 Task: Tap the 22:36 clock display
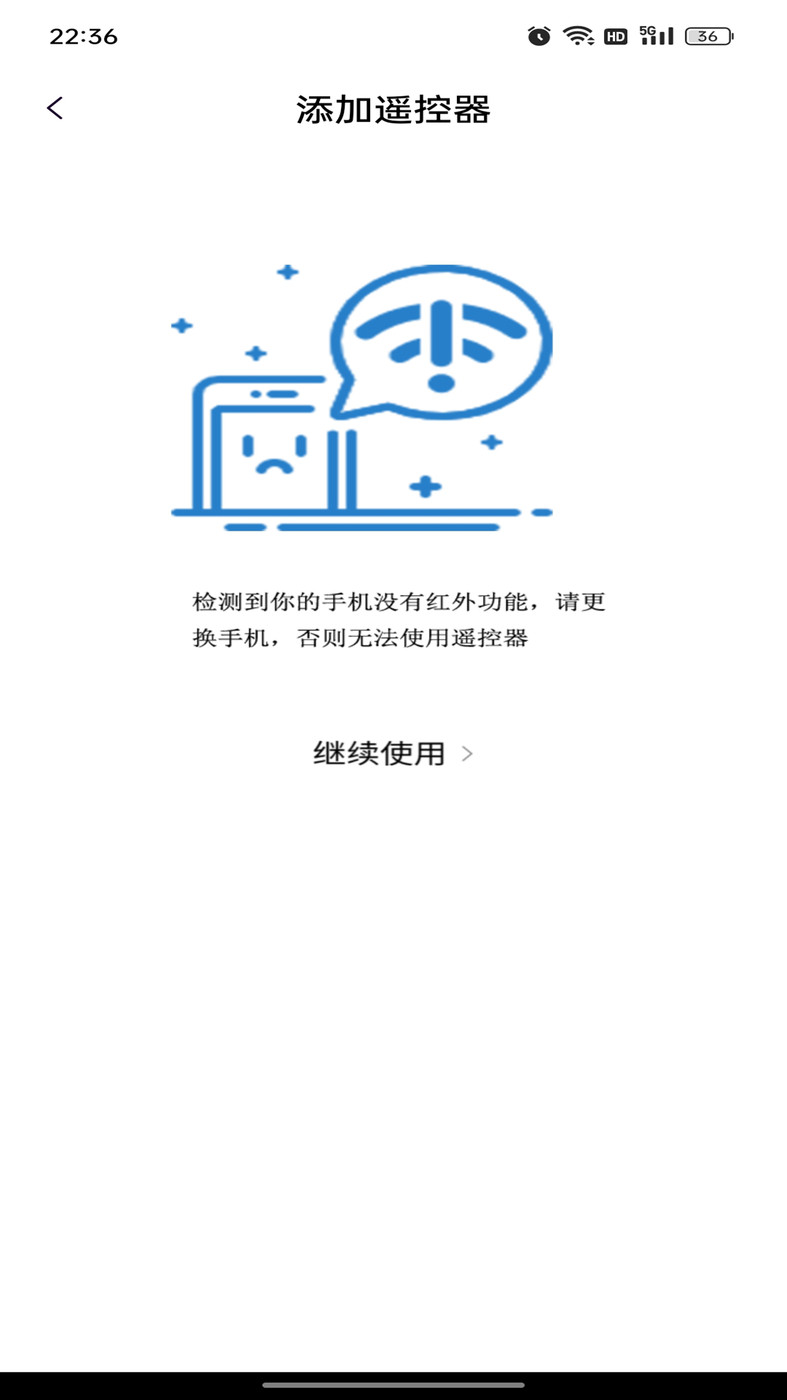coord(83,36)
